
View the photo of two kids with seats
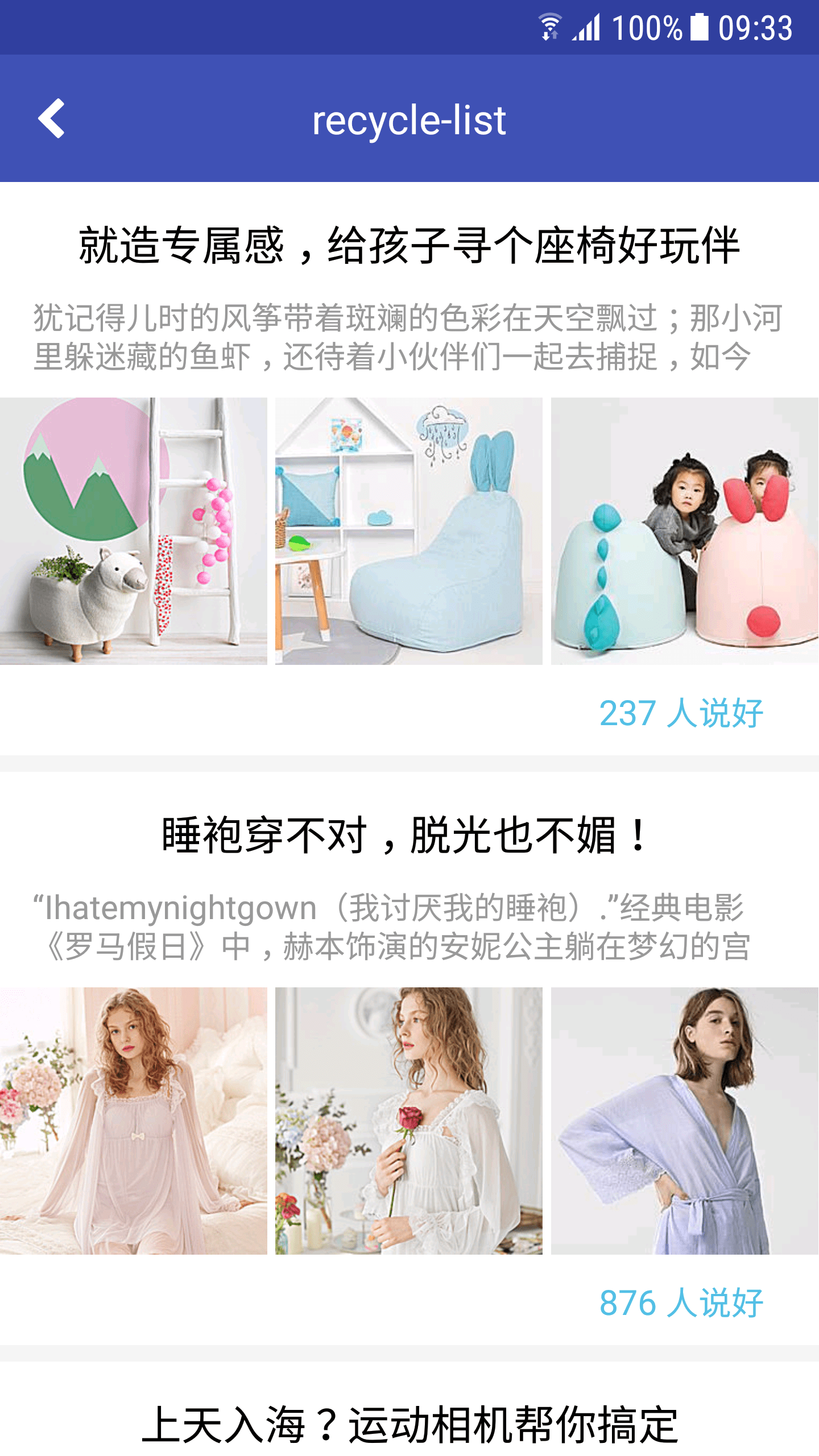click(684, 531)
